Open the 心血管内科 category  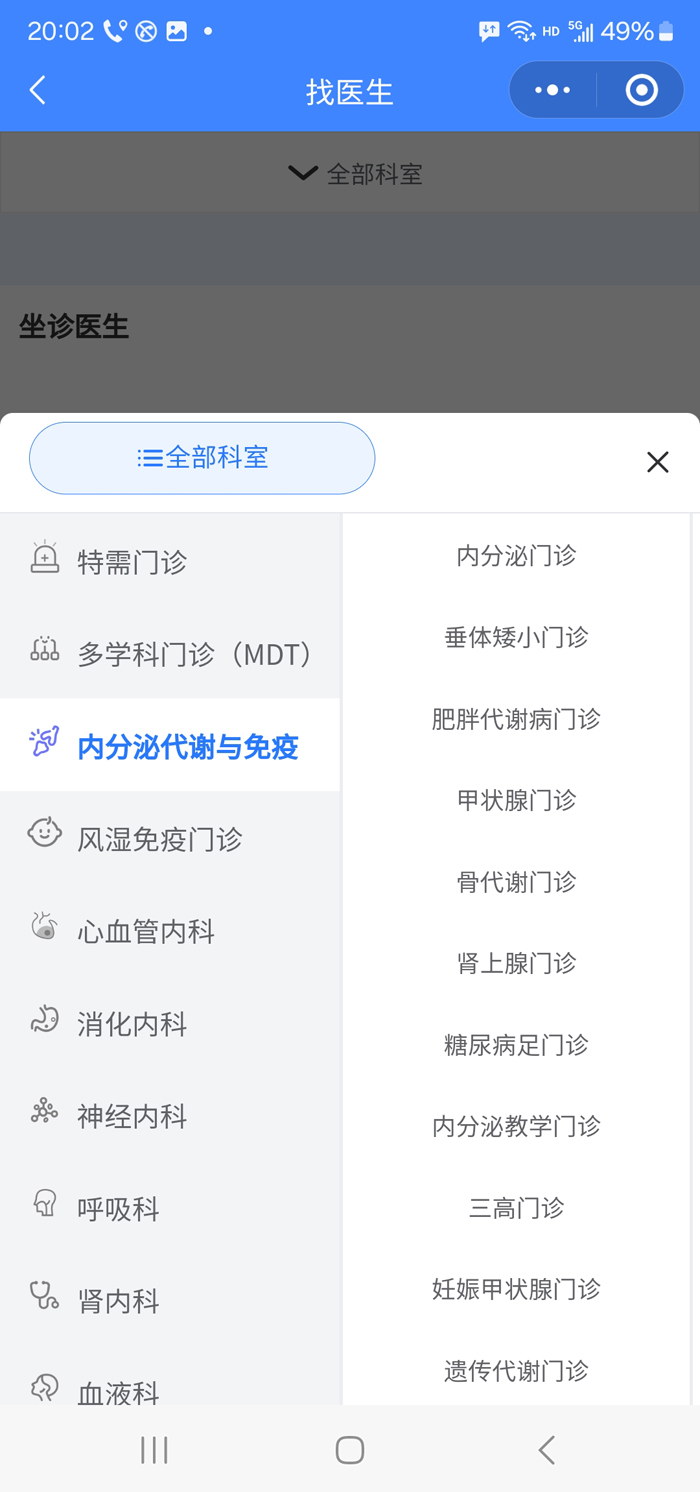click(146, 932)
